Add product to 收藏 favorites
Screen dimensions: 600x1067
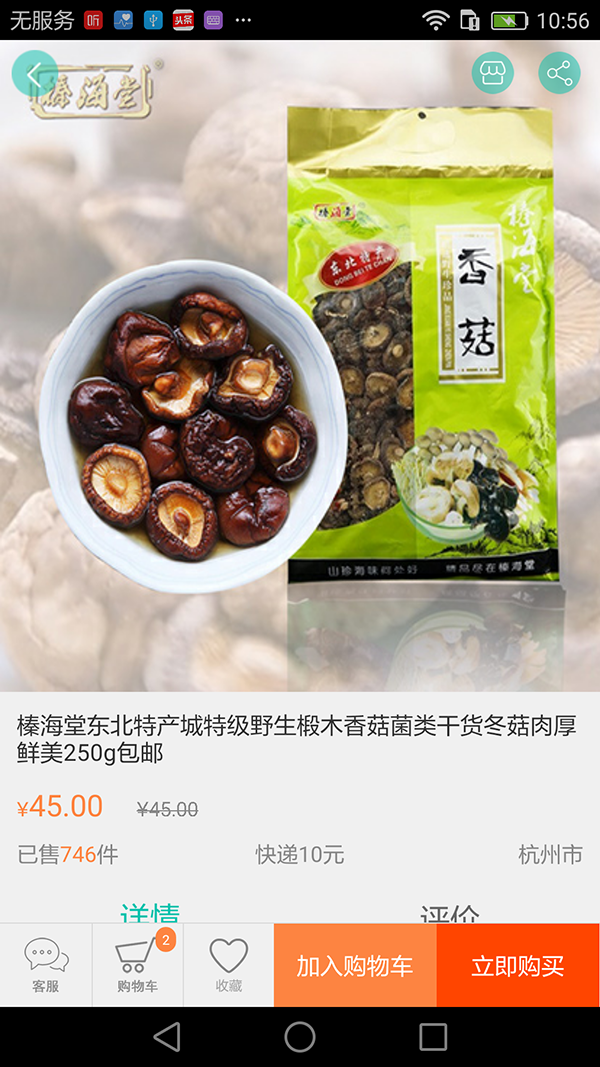pyautogui.click(x=228, y=965)
